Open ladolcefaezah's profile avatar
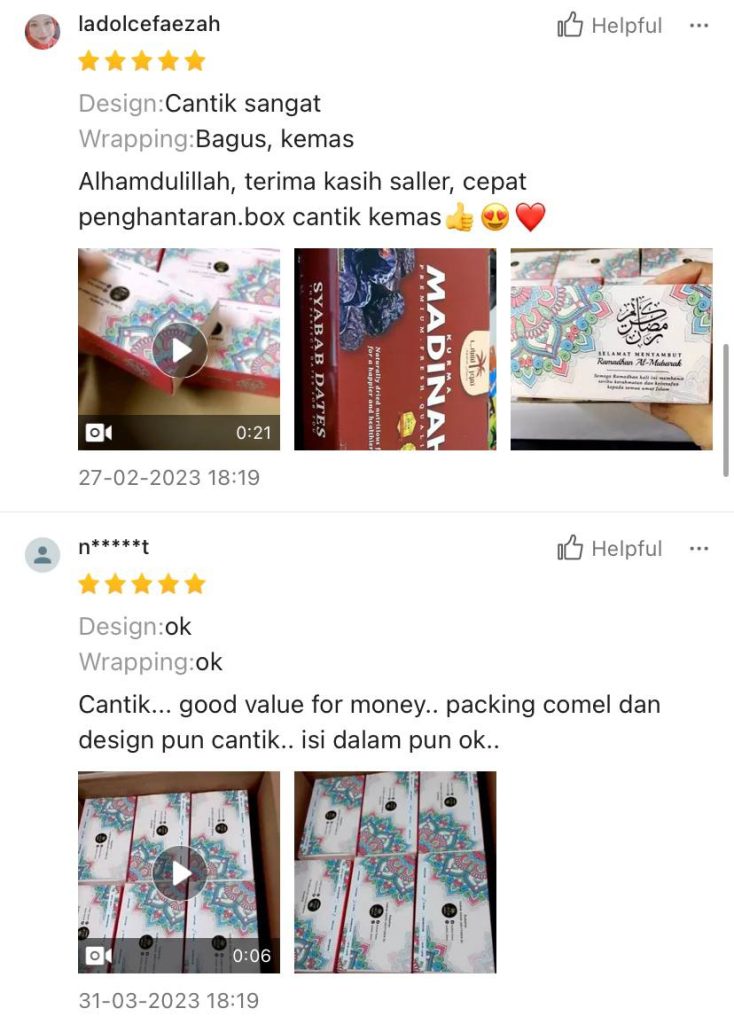 (x=42, y=32)
